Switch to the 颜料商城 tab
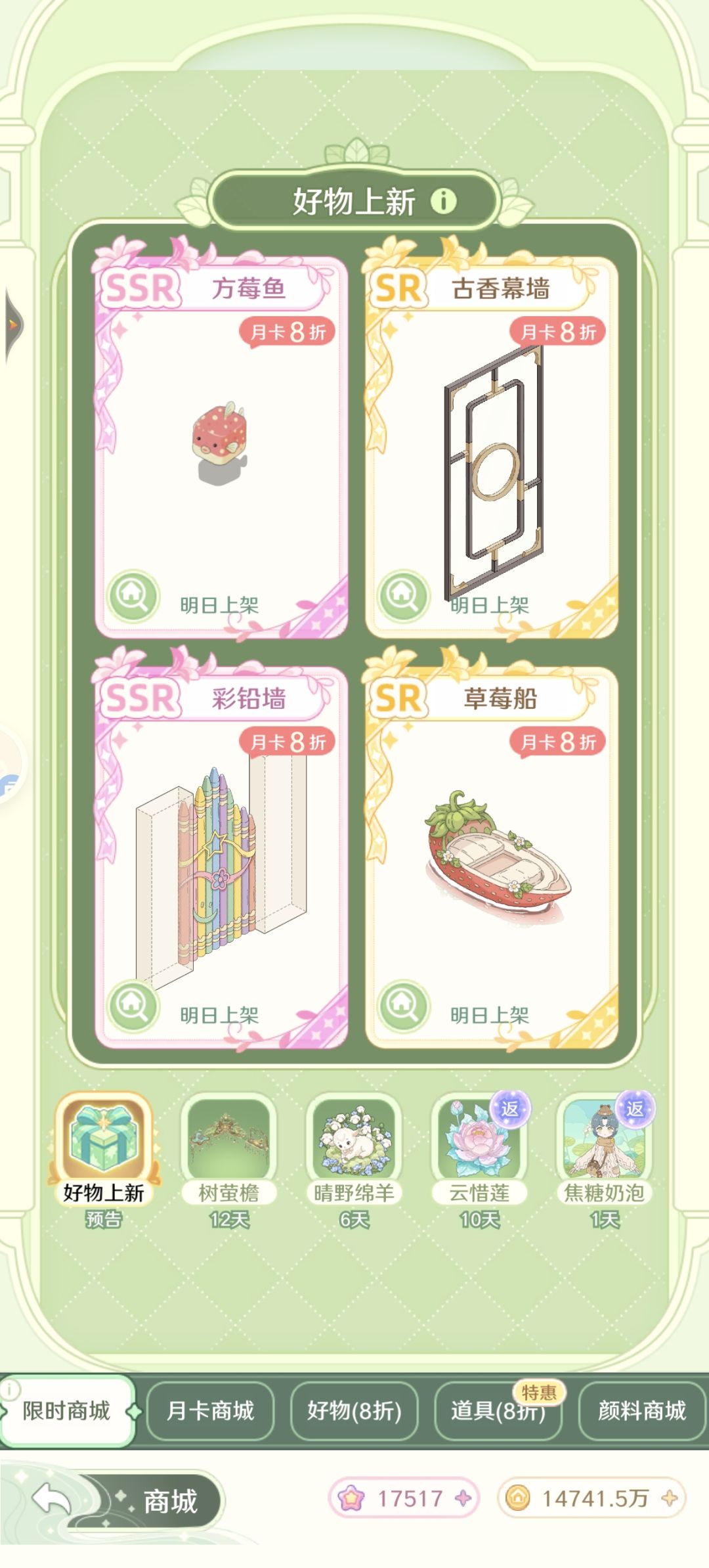The height and width of the screenshot is (1568, 709). click(642, 1410)
